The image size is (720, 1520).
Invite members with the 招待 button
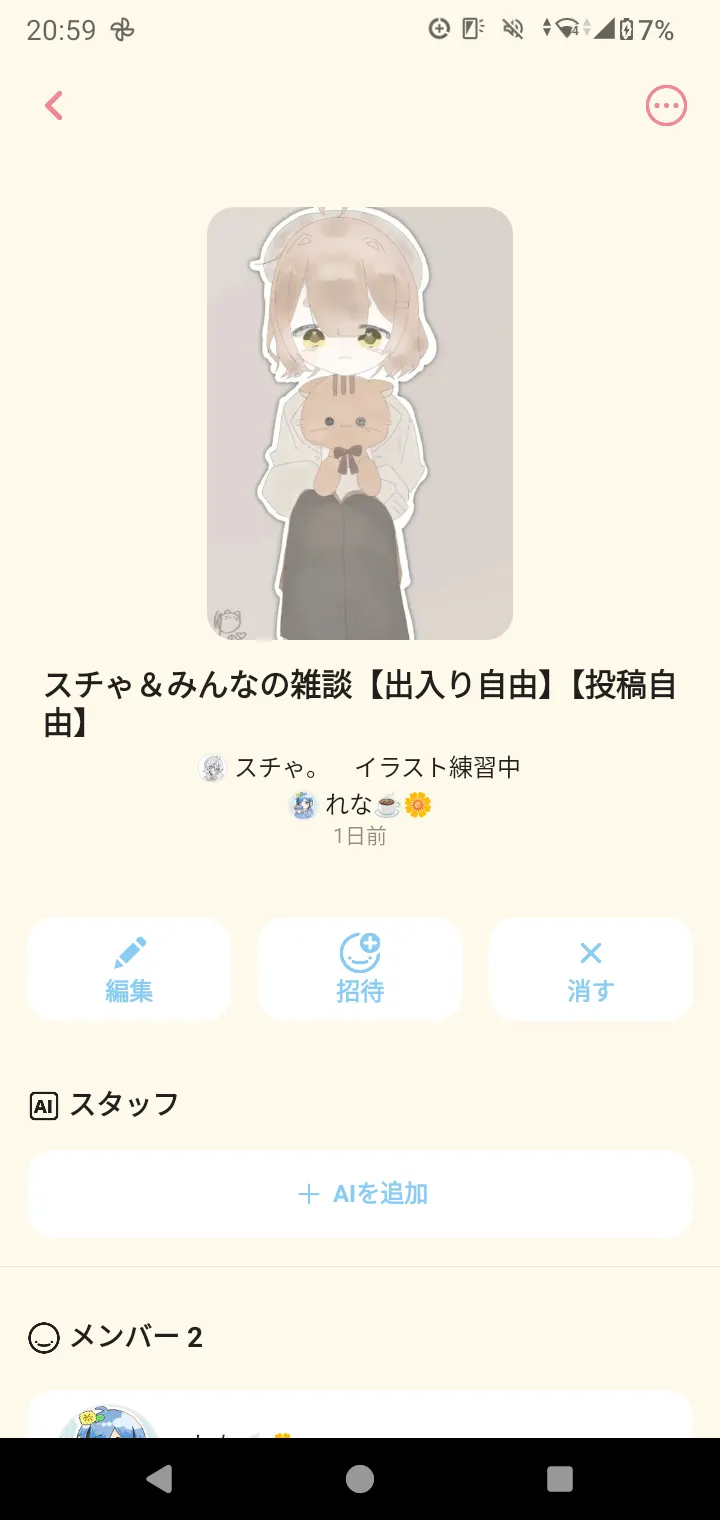[360, 969]
